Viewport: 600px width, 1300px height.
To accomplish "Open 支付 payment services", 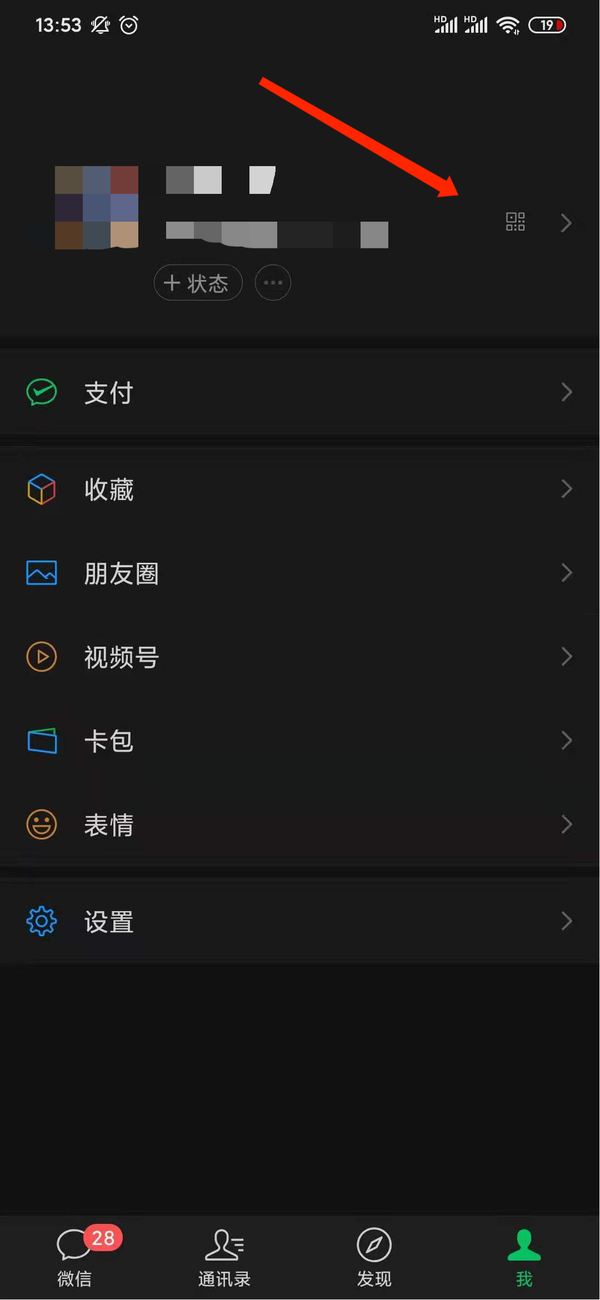I will pyautogui.click(x=300, y=393).
